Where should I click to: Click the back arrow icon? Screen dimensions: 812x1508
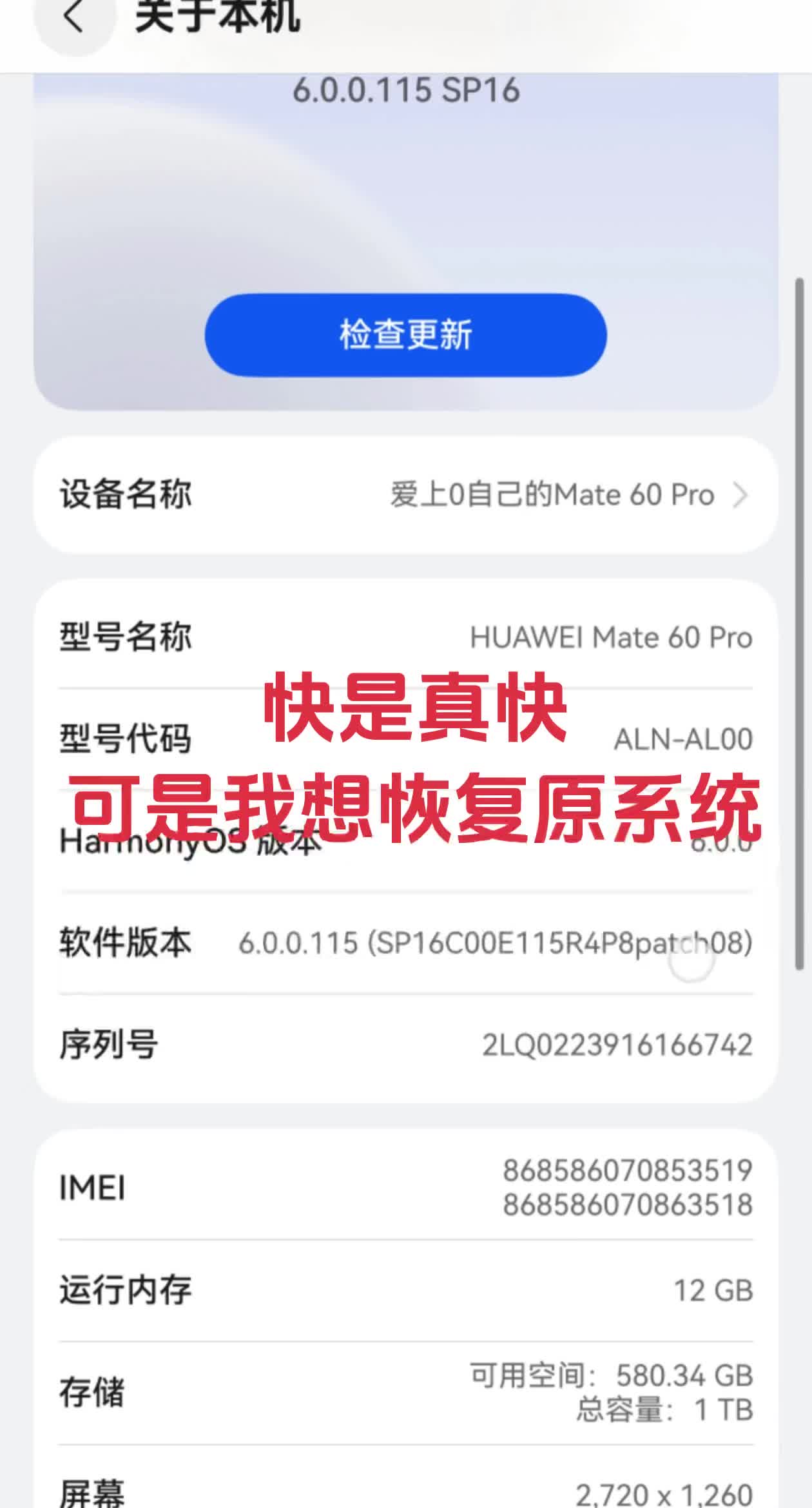coord(73,14)
